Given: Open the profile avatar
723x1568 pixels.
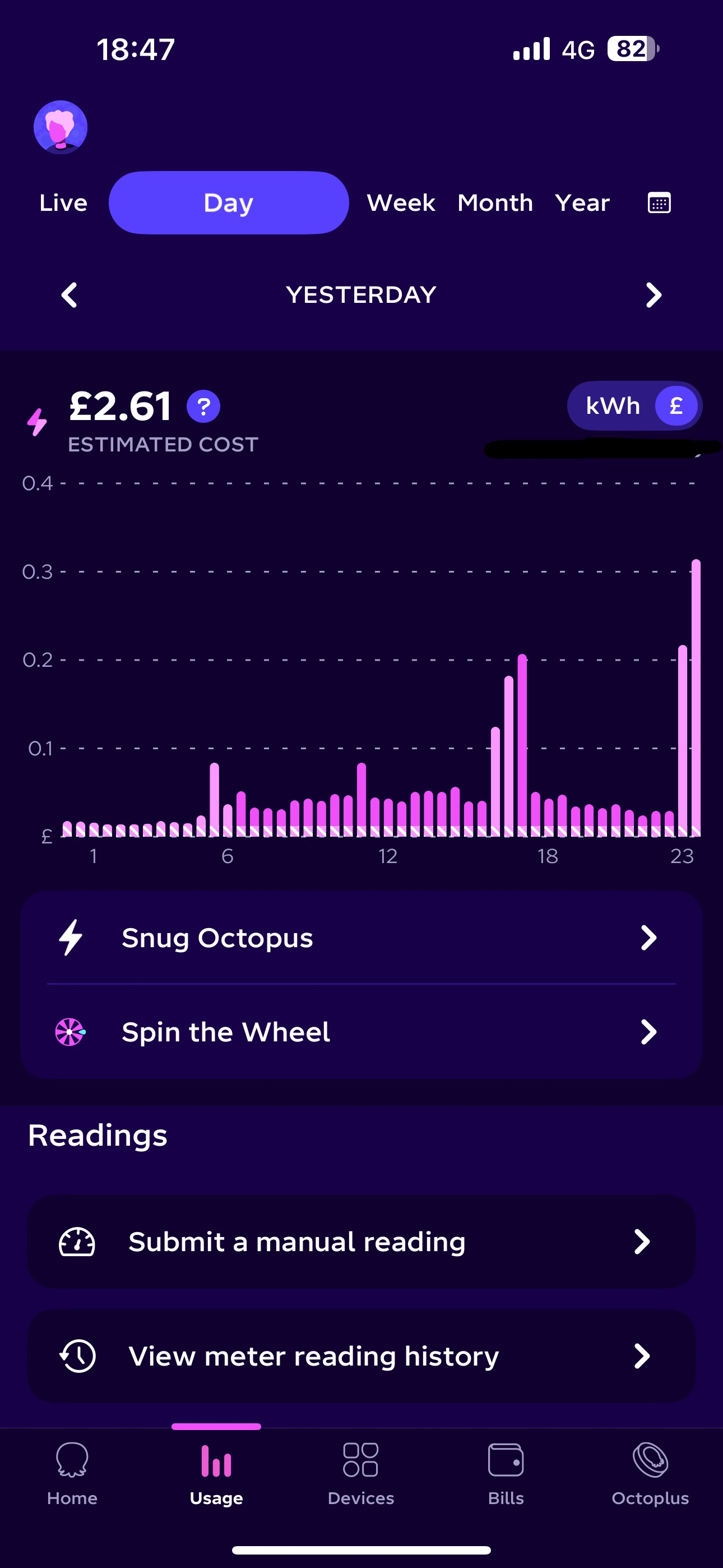Looking at the screenshot, I should (61, 127).
